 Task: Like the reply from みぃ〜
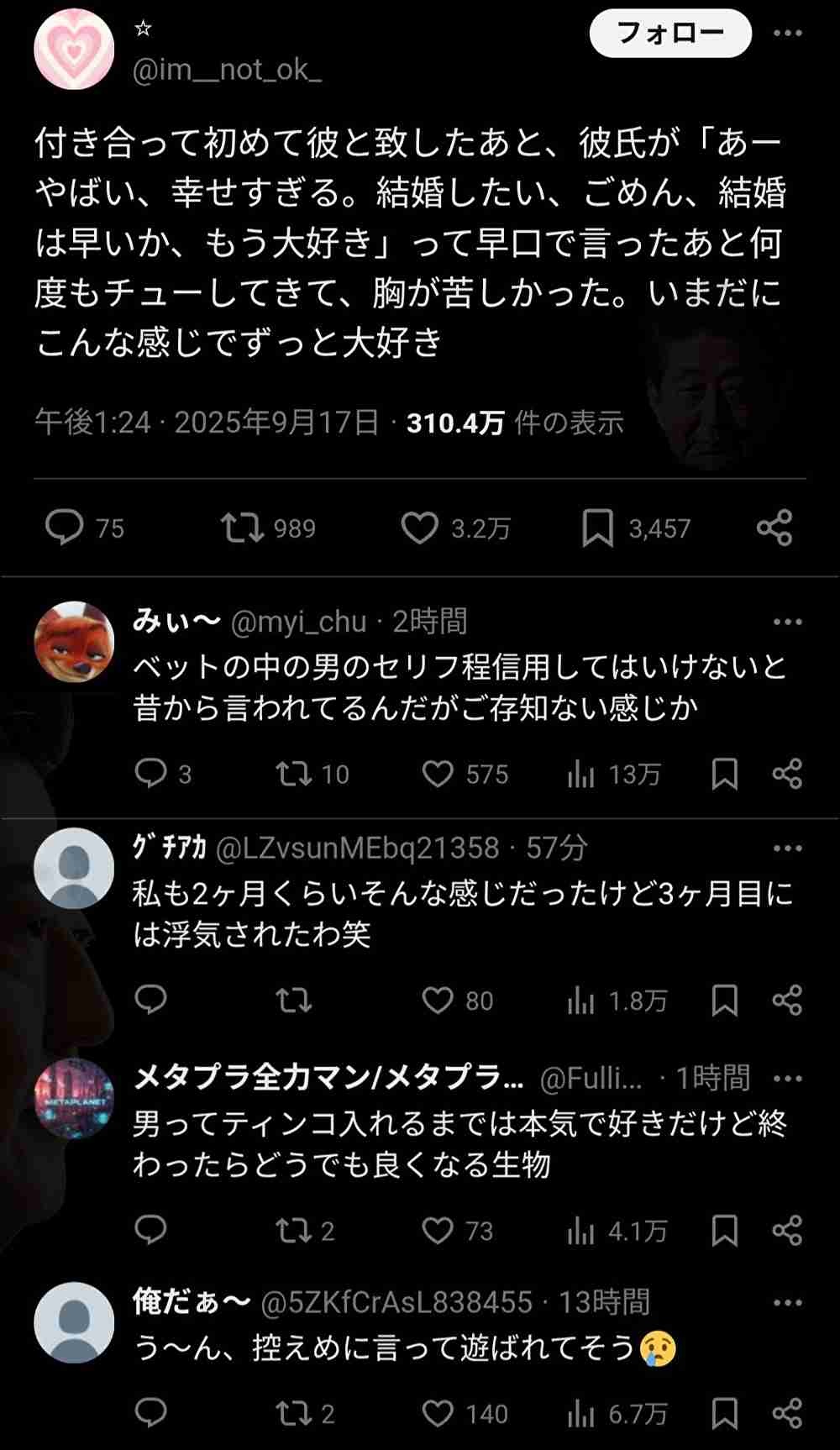438,774
